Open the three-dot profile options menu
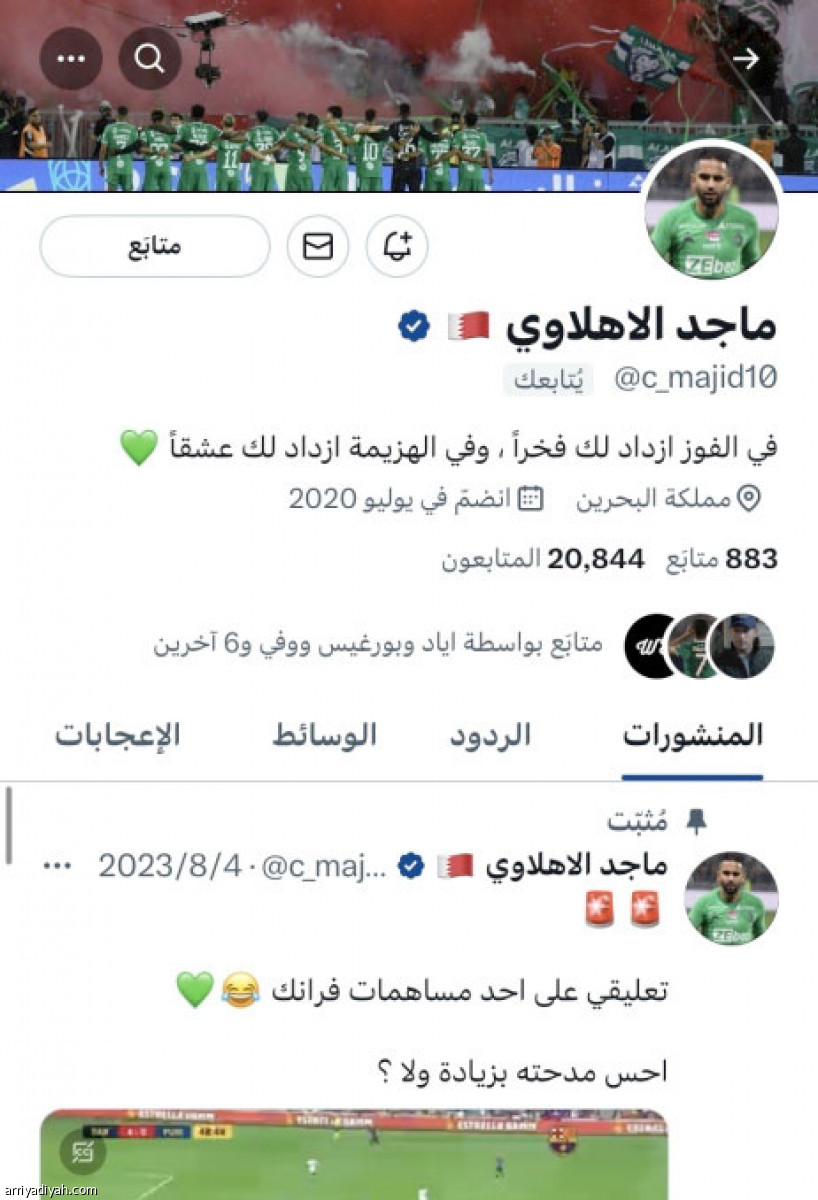 pos(71,58)
